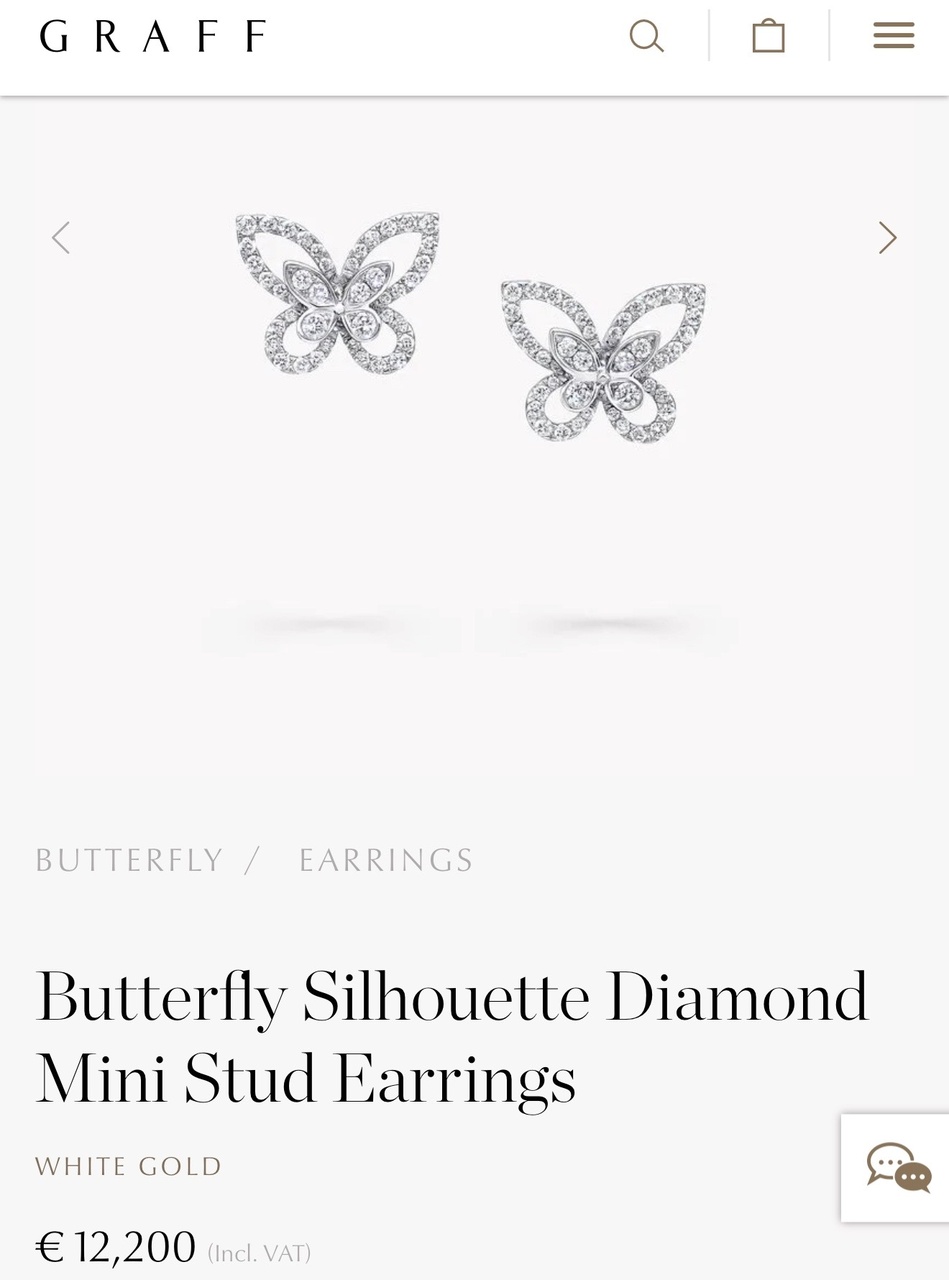
Task: Go to the Butterfly collection breadcrumb
Action: [x=129, y=860]
